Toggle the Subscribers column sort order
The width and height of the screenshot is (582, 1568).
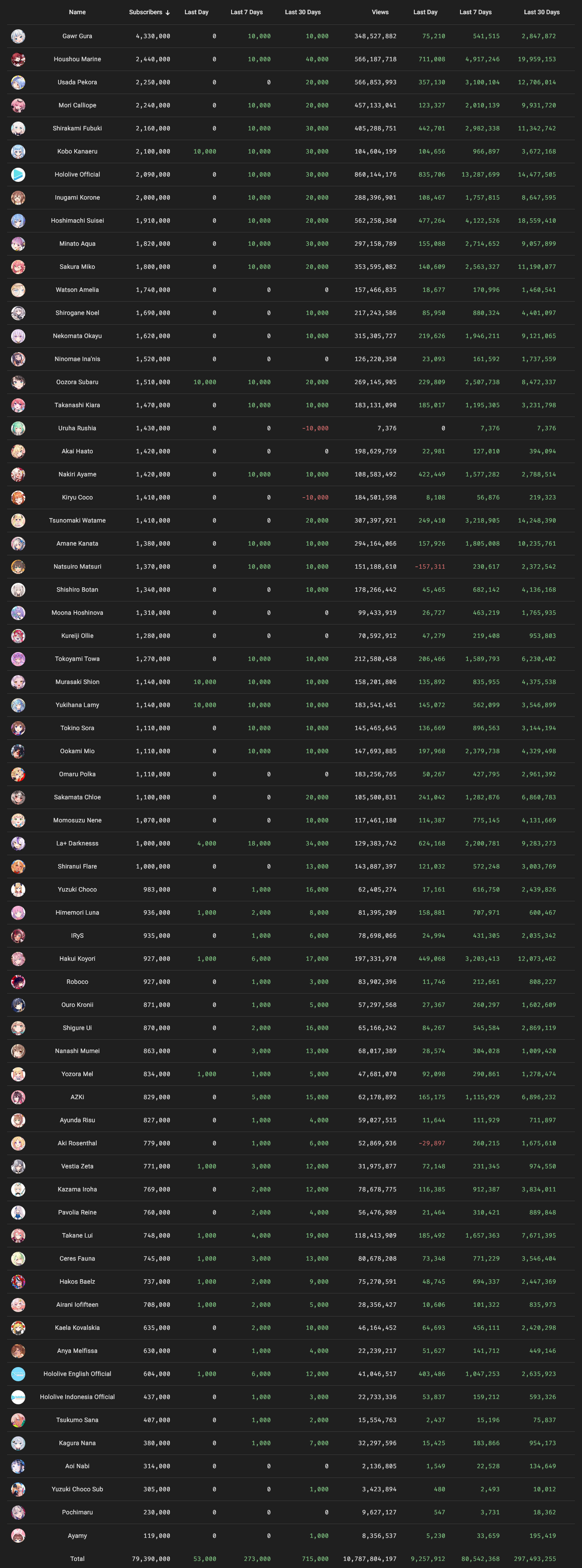click(146, 12)
